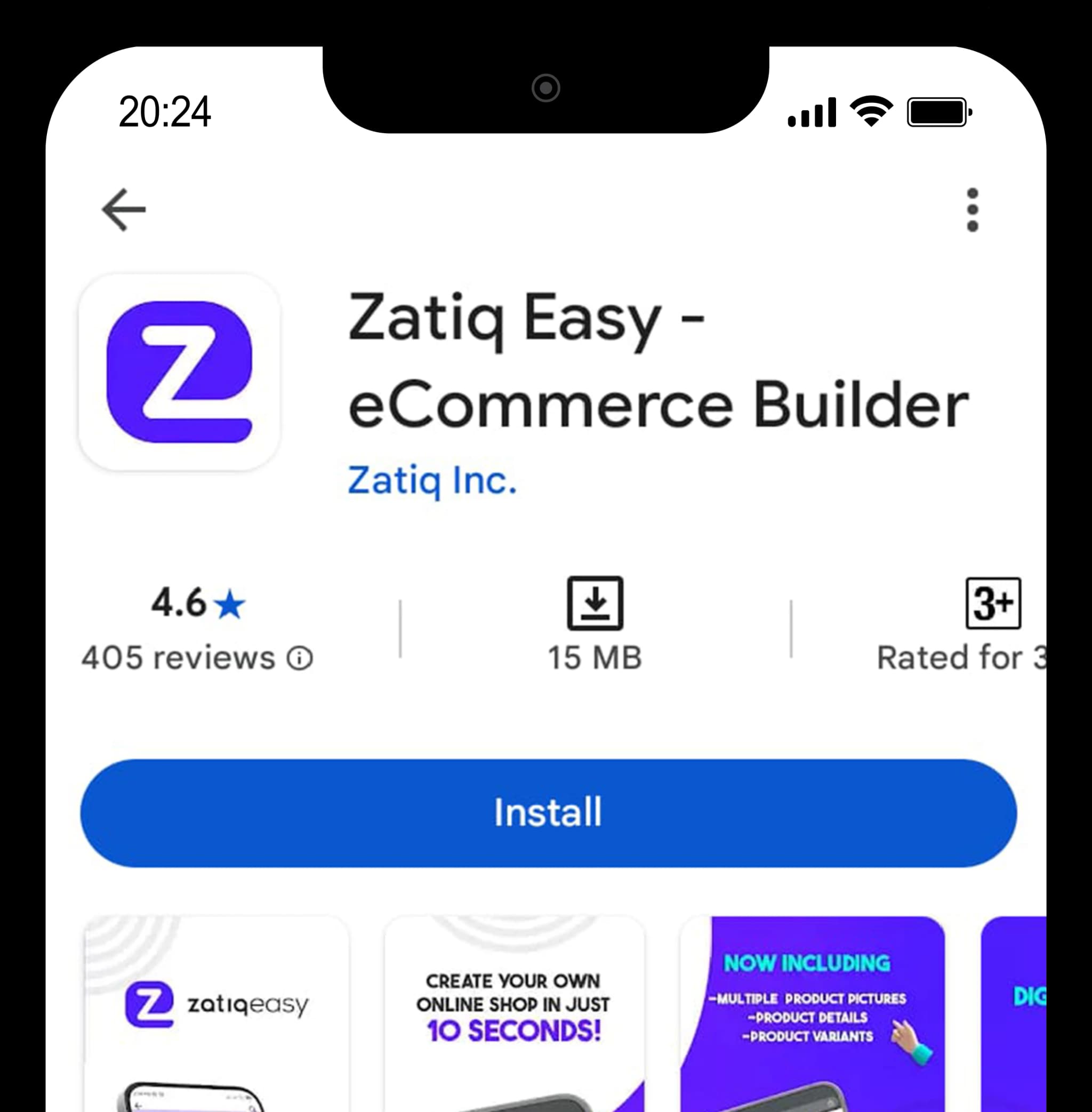Open the three-dot overflow menu
Viewport: 1092px width, 1112px height.
coord(972,210)
